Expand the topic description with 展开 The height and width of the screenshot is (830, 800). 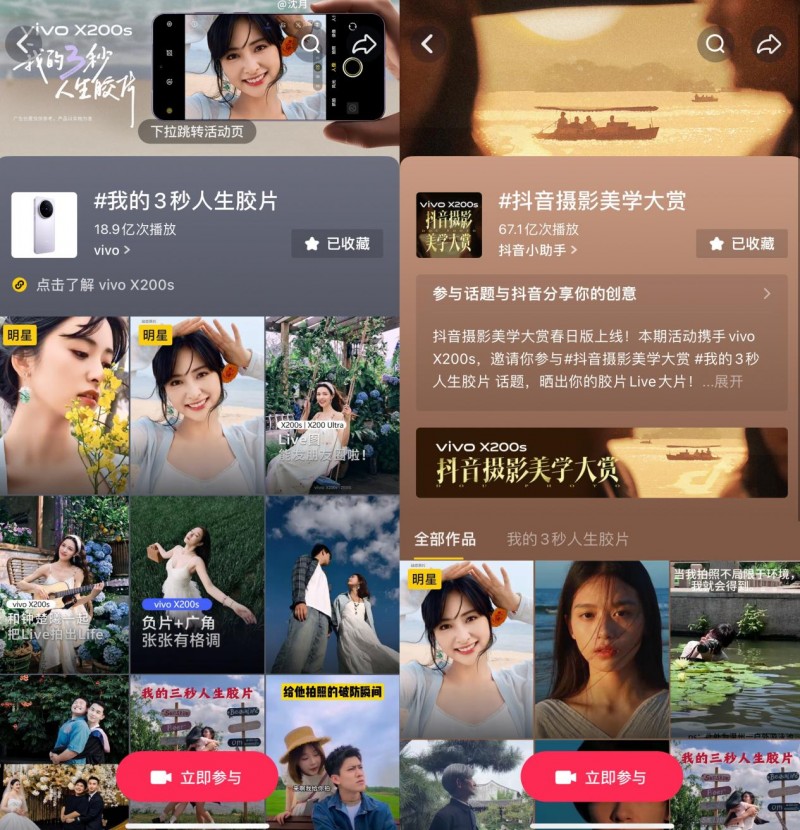coord(723,382)
